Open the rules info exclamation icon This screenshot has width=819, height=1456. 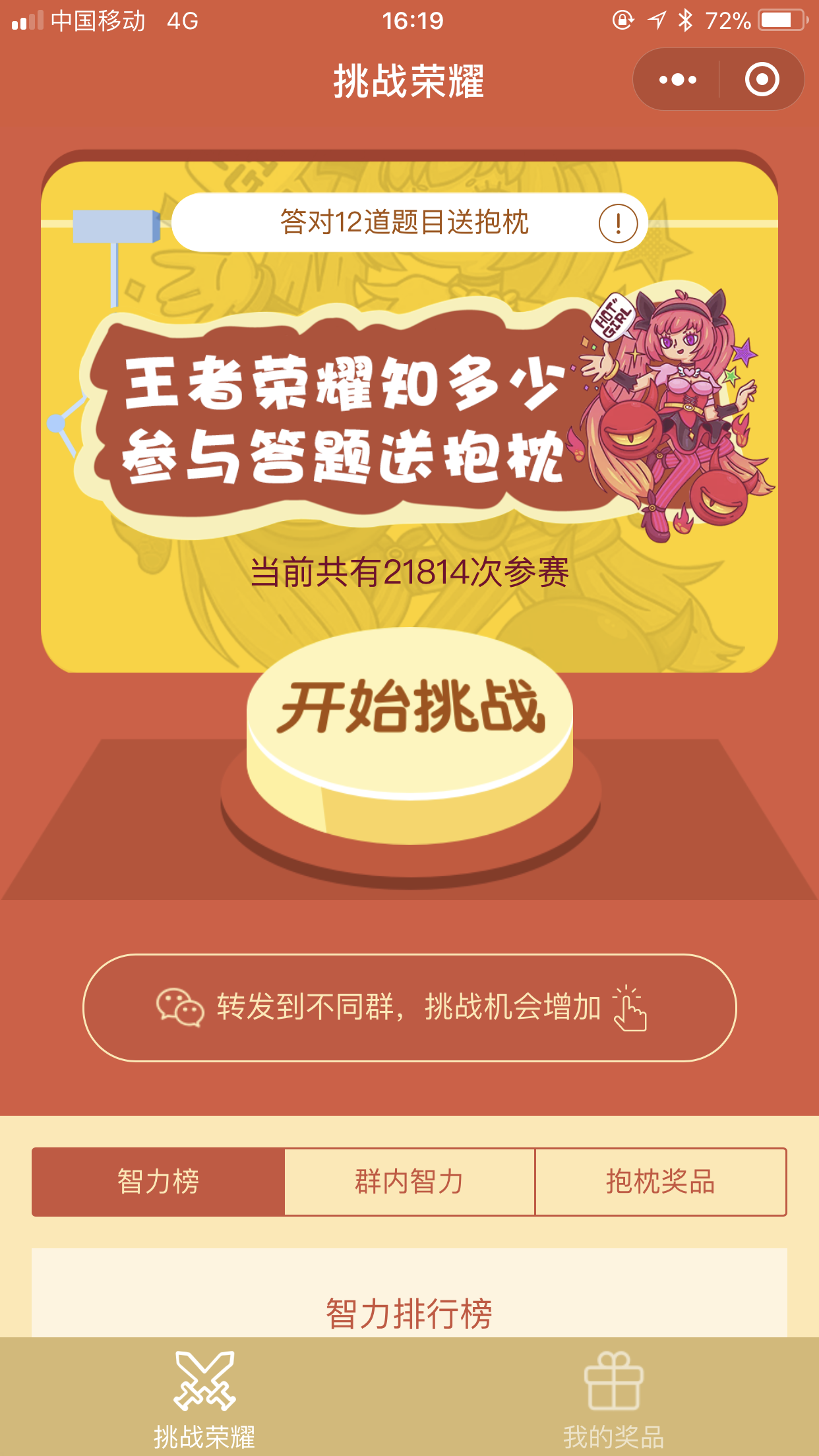pos(618,224)
